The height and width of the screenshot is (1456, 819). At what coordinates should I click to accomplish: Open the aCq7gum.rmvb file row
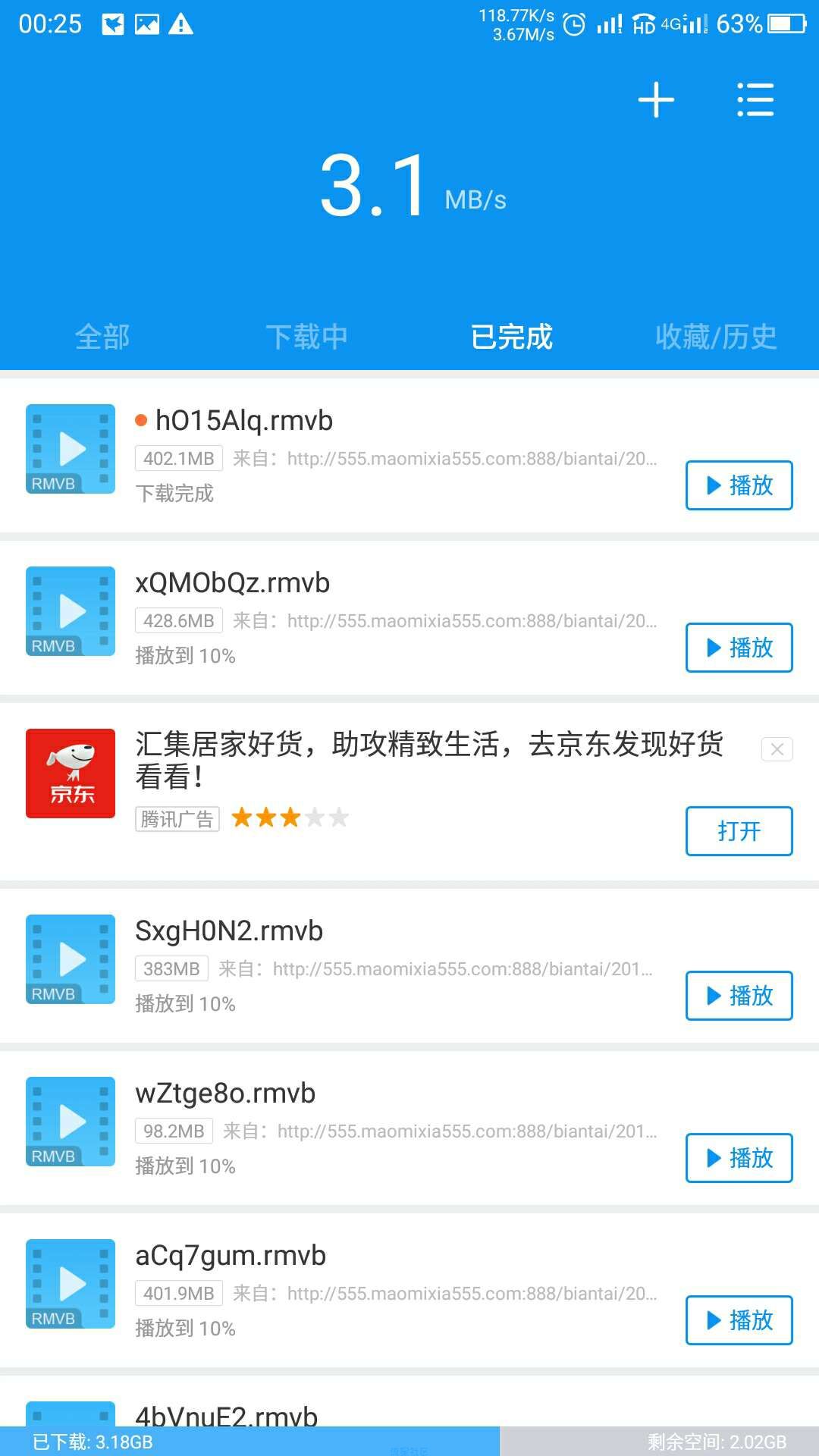click(x=409, y=1291)
